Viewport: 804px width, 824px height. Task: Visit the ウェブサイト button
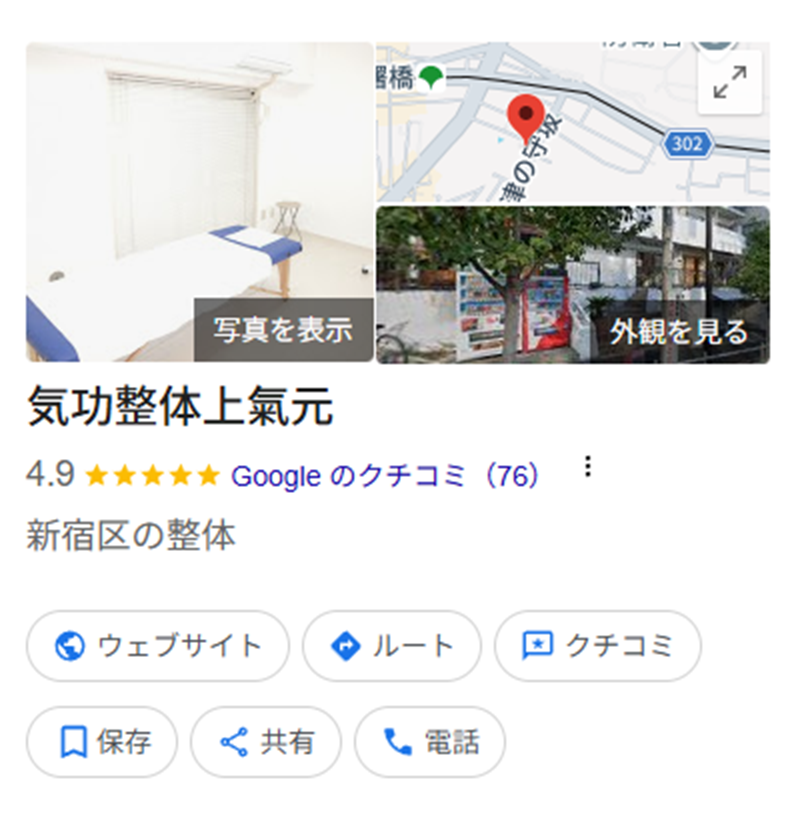pyautogui.click(x=157, y=646)
